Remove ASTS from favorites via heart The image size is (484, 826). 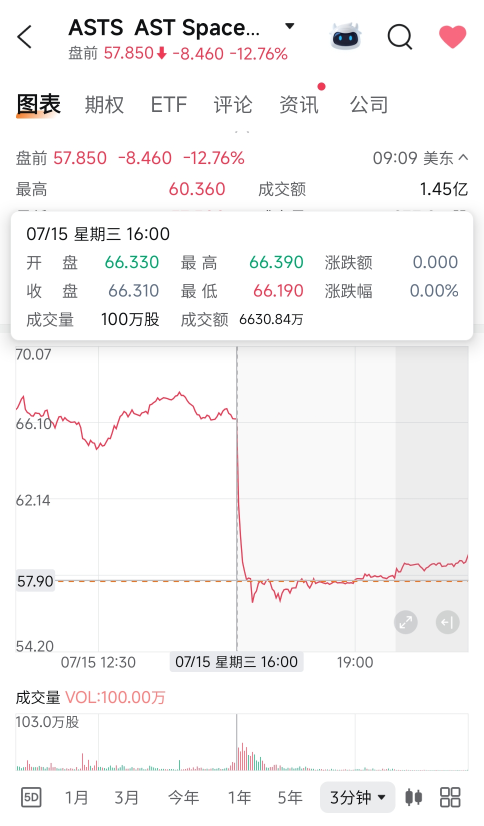(x=452, y=37)
